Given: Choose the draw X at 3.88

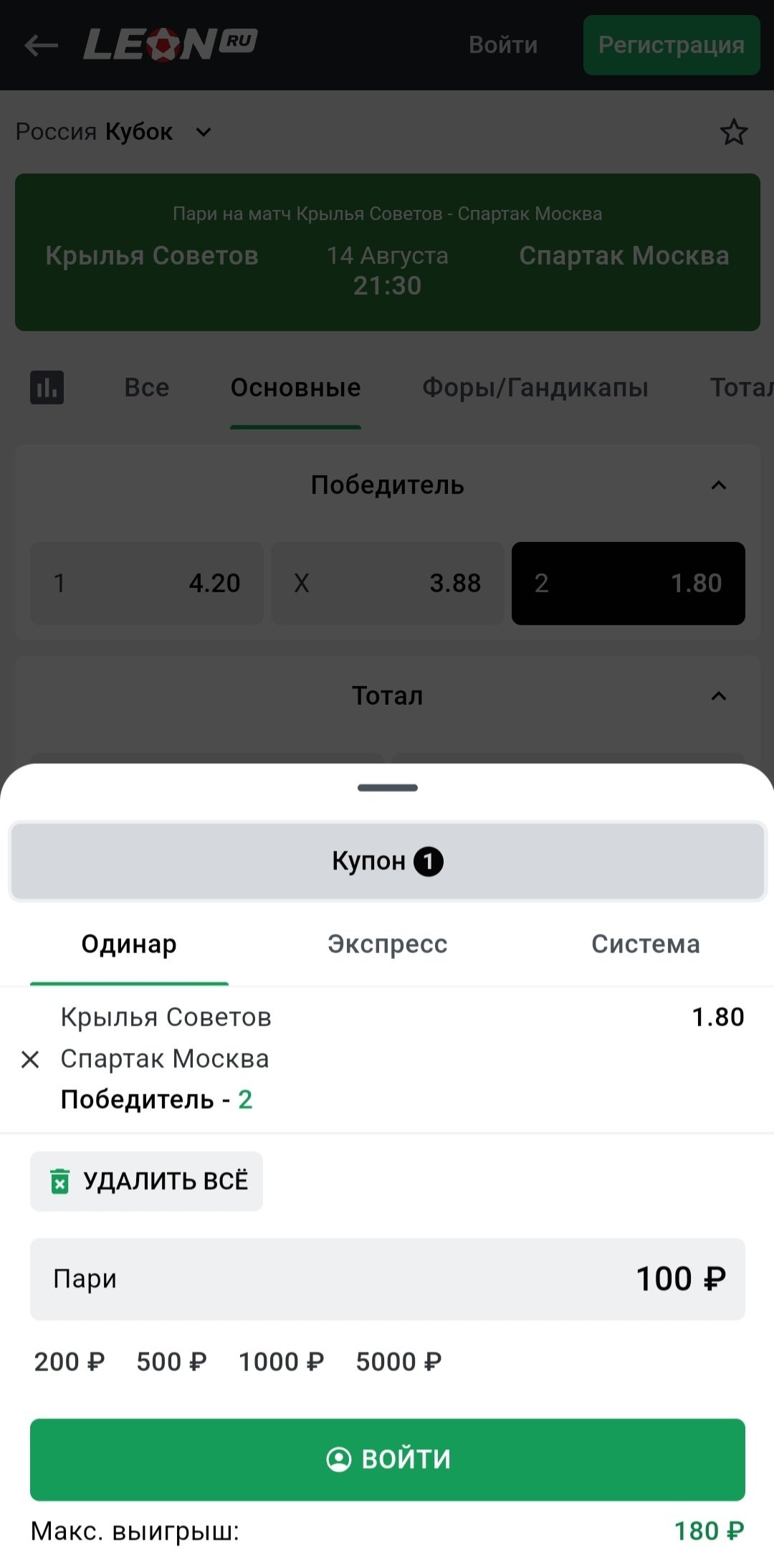Looking at the screenshot, I should (387, 583).
